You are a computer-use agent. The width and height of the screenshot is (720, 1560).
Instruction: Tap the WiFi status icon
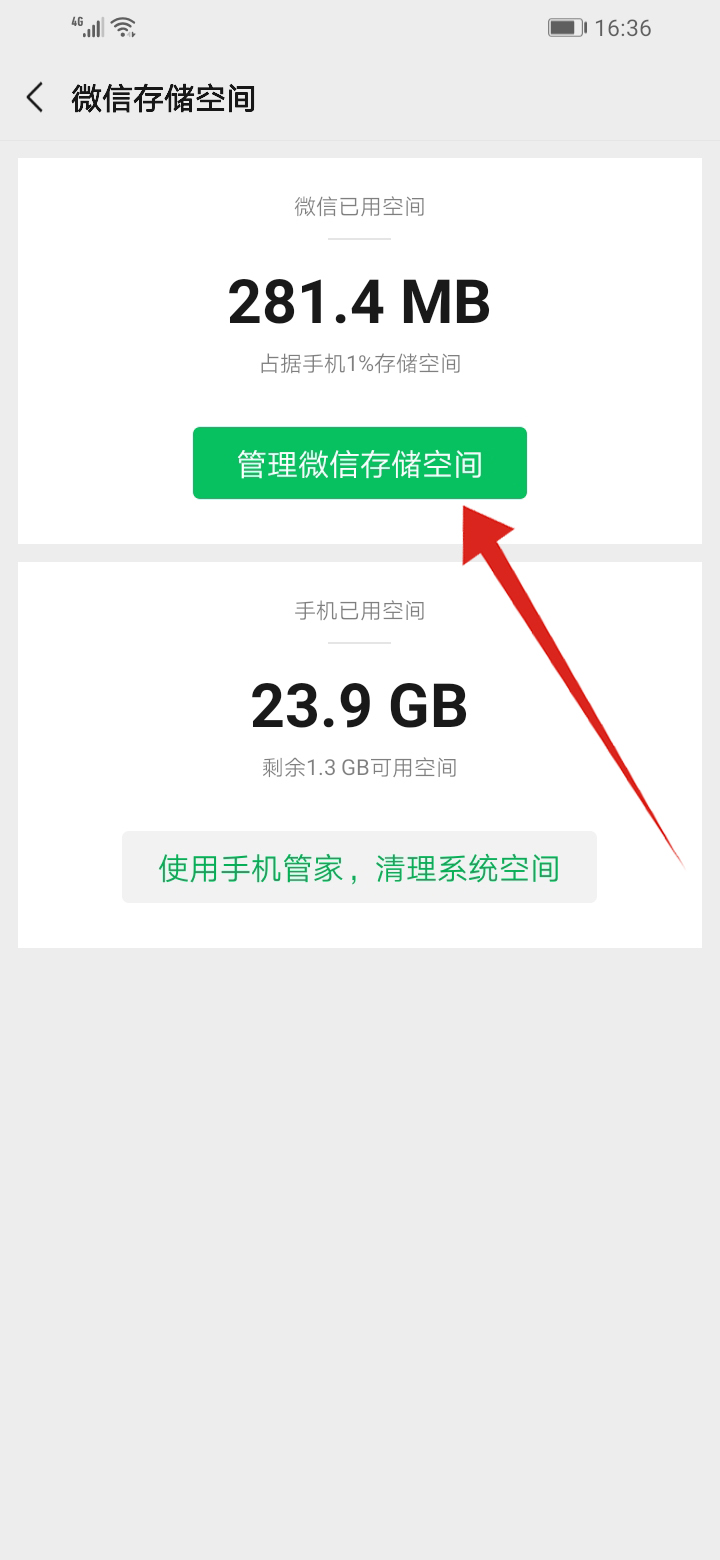coord(122,26)
